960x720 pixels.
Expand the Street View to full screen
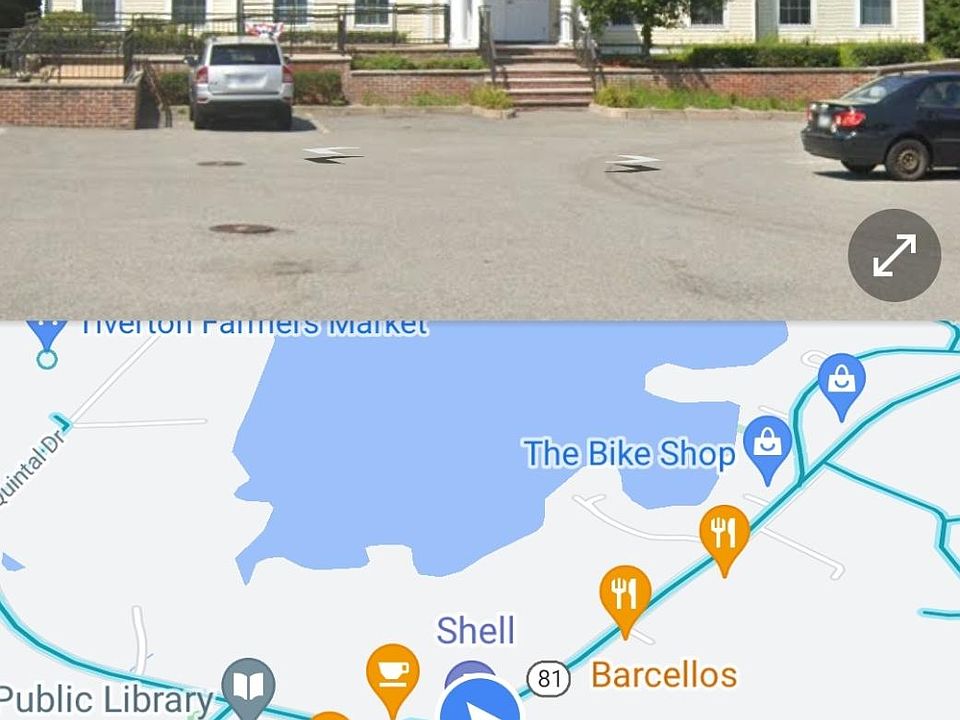pos(894,255)
